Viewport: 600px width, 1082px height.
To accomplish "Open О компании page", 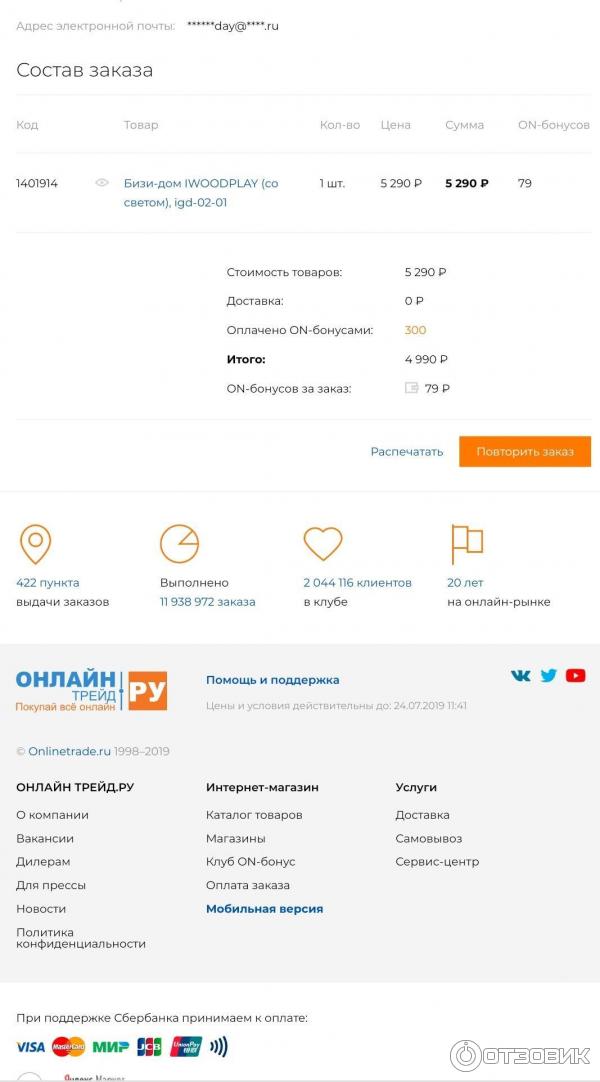I will coord(52,815).
